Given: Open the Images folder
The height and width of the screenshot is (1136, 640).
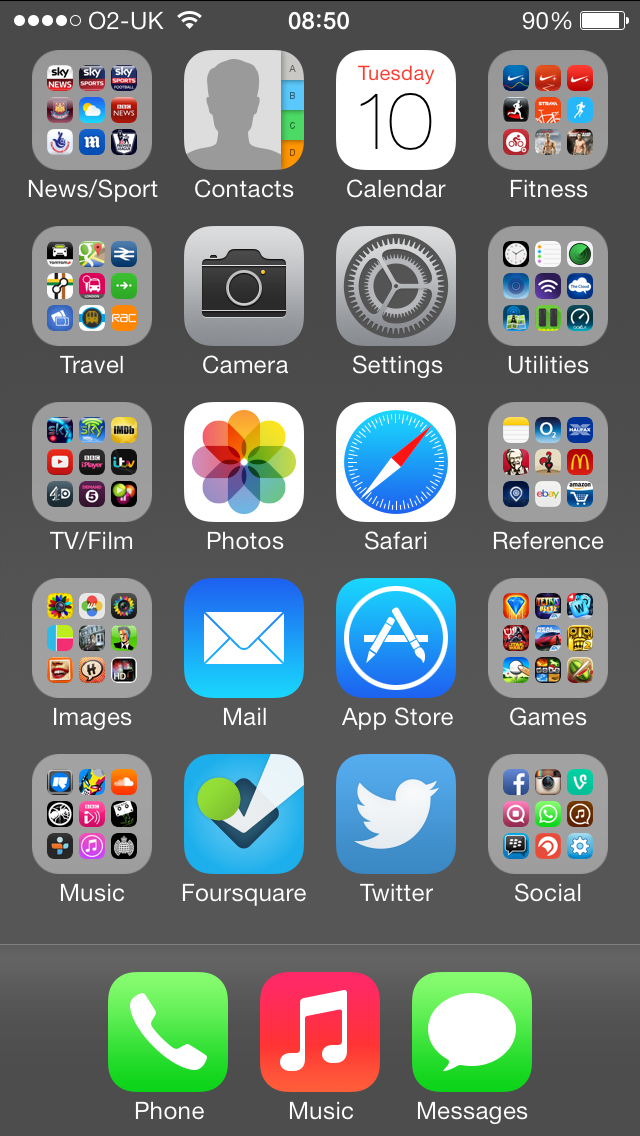Looking at the screenshot, I should (92, 638).
